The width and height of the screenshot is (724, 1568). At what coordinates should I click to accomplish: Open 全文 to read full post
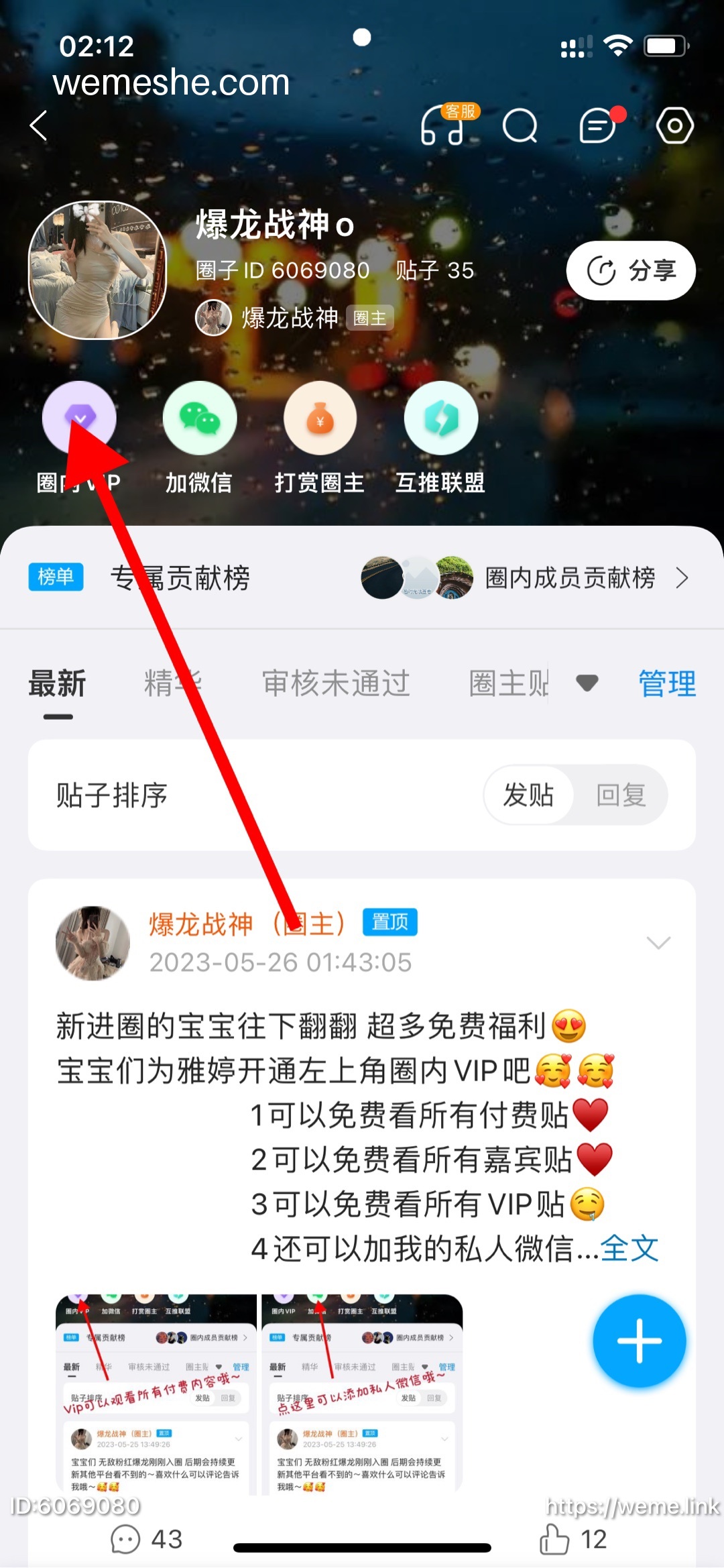[x=629, y=1248]
